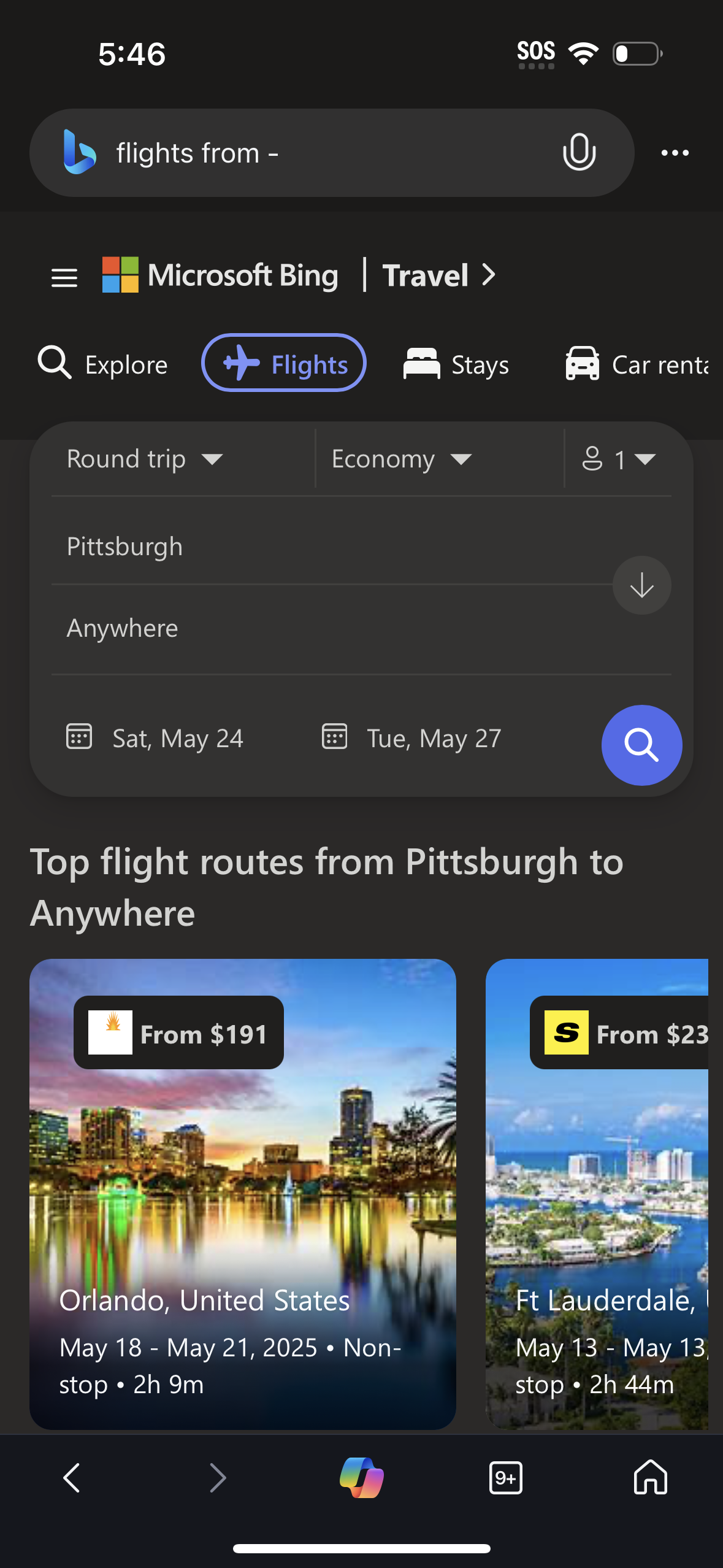
Task: Open the overflow menu next to the search bar
Action: tap(675, 153)
